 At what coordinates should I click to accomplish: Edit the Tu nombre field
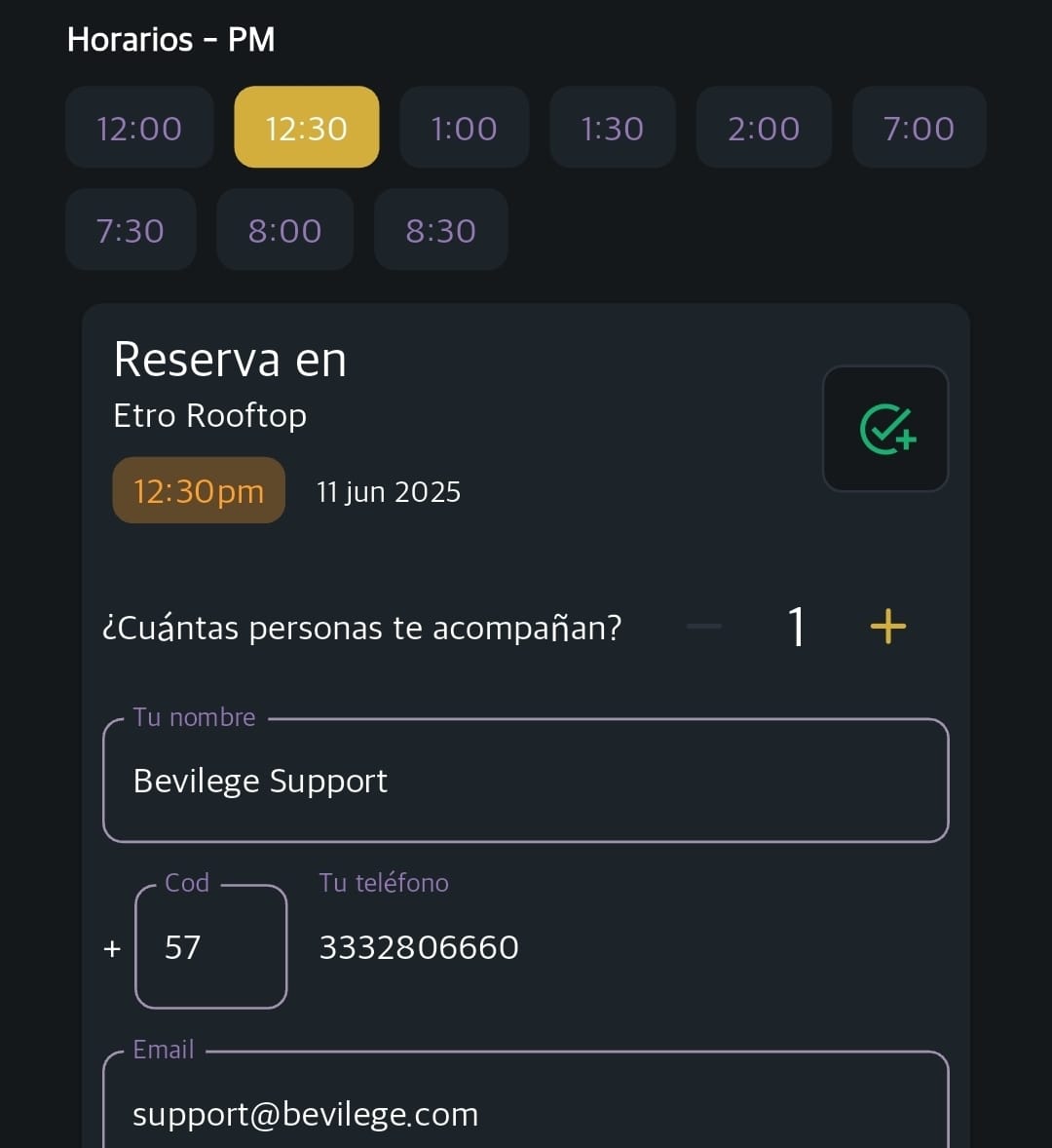525,781
